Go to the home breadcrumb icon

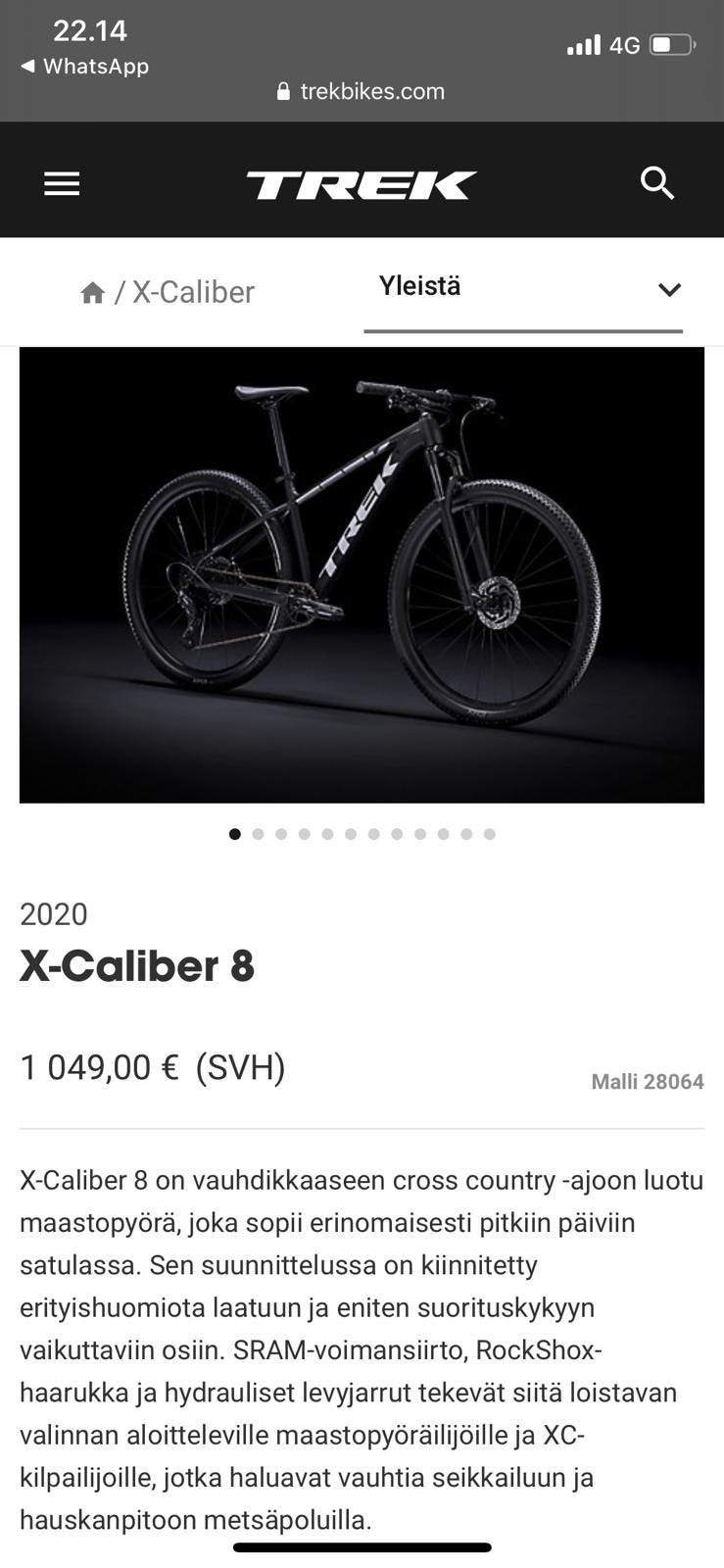pyautogui.click(x=92, y=292)
